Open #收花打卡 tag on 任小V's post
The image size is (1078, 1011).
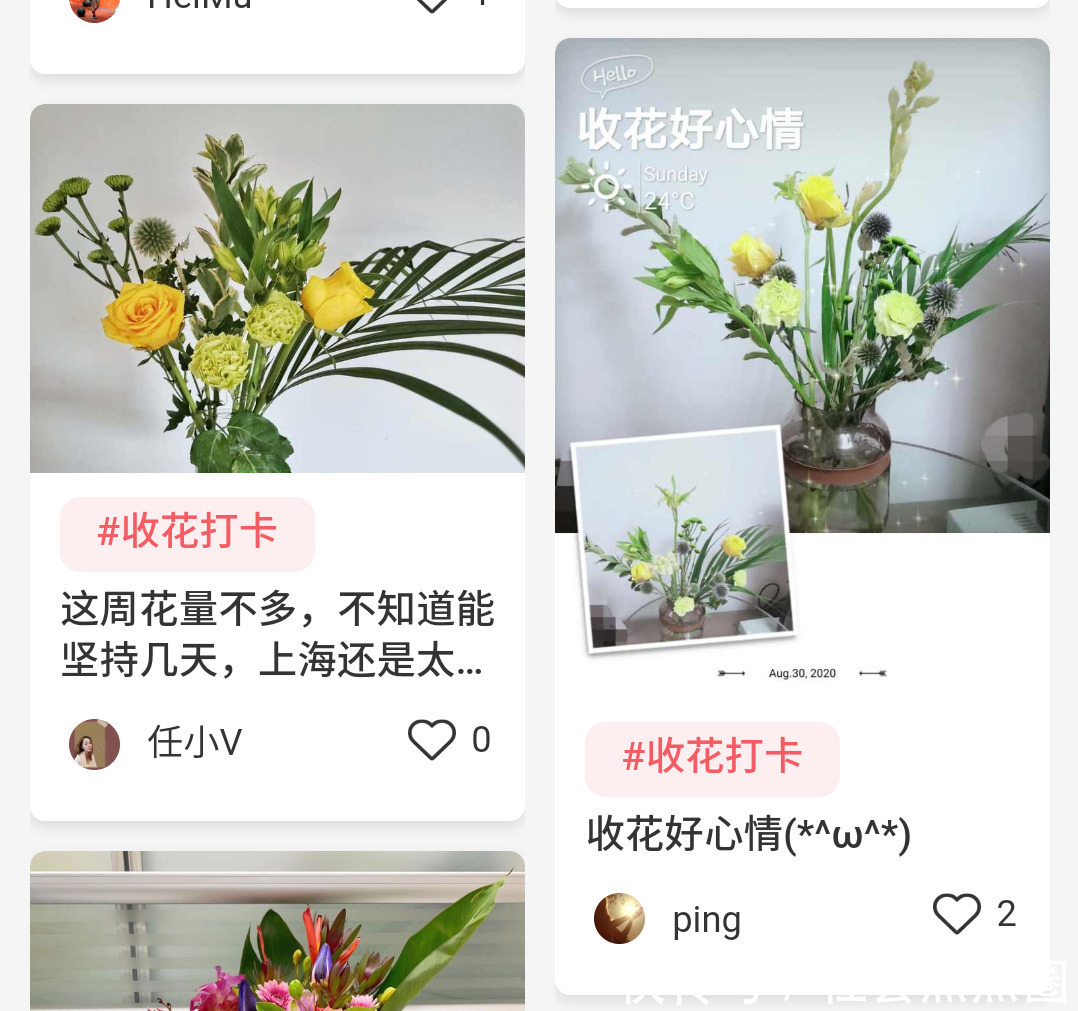(x=187, y=534)
